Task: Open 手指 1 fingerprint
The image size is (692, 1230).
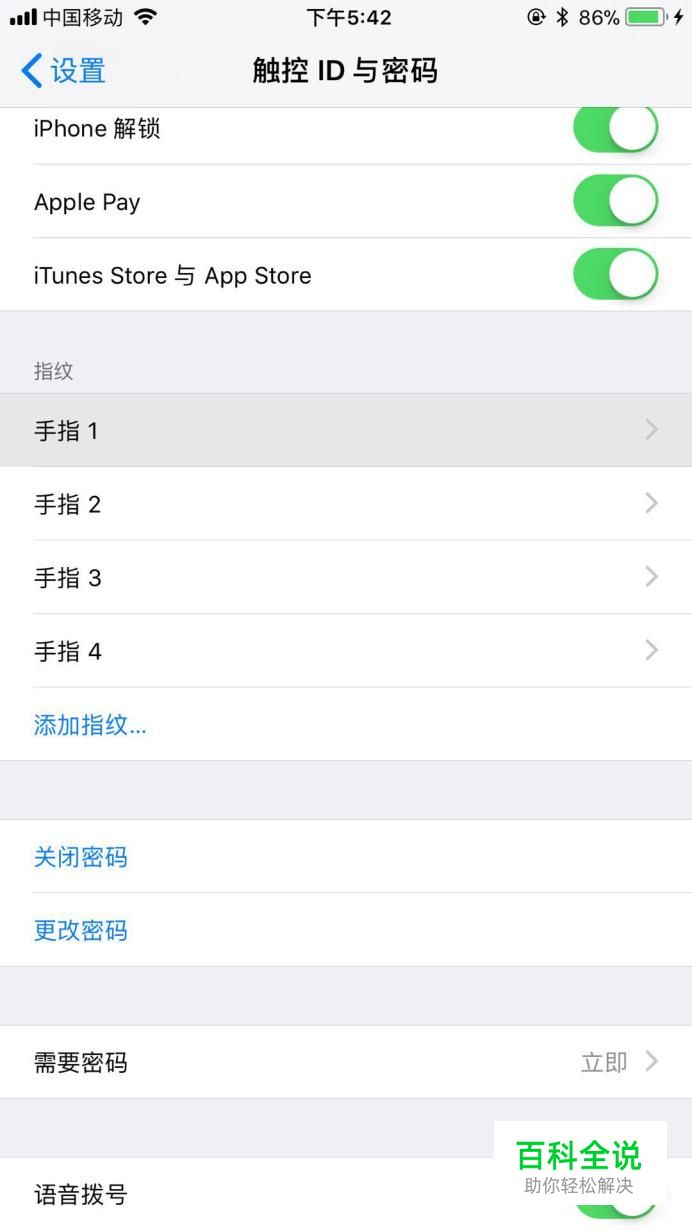Action: click(x=346, y=430)
